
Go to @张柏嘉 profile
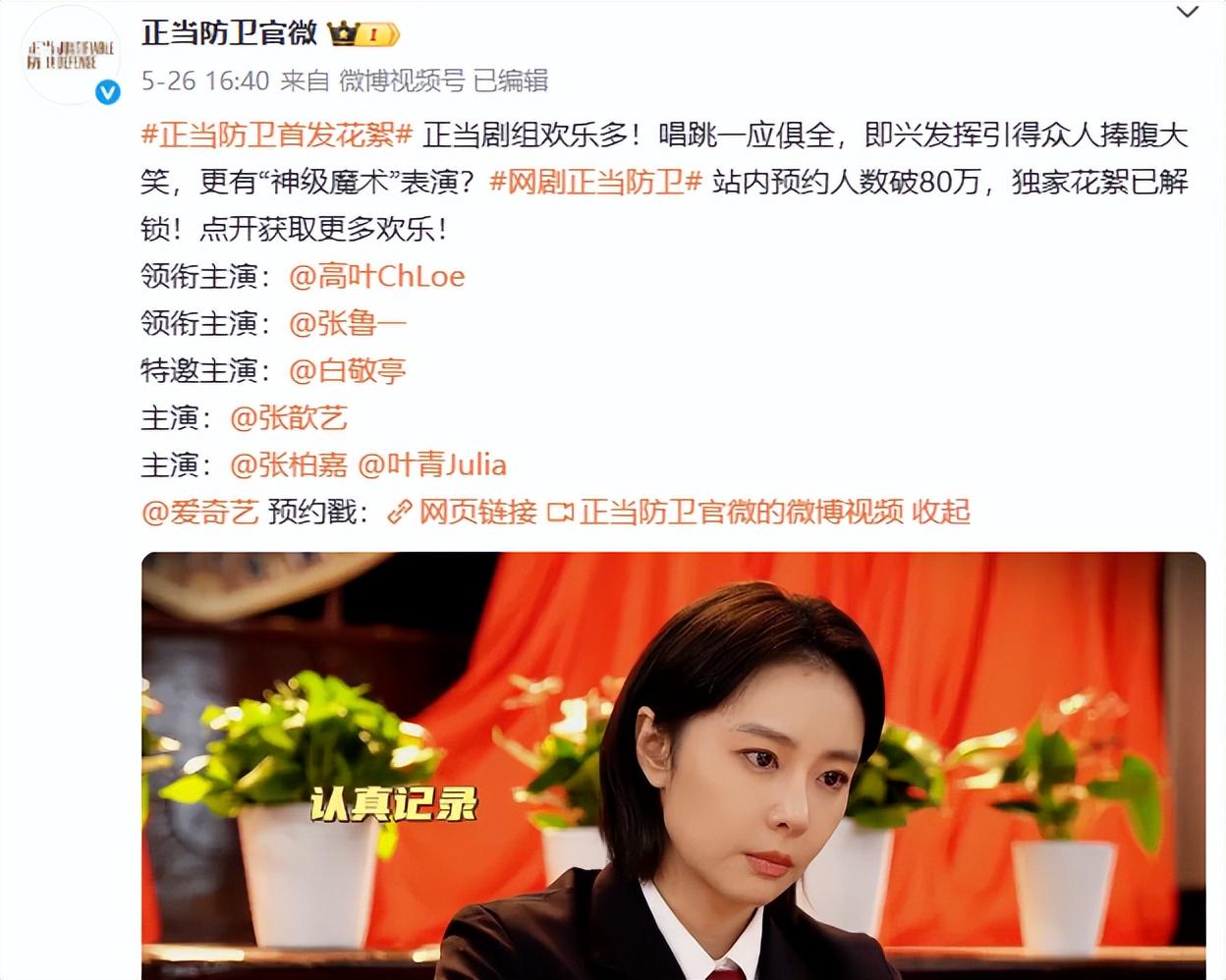[288, 465]
